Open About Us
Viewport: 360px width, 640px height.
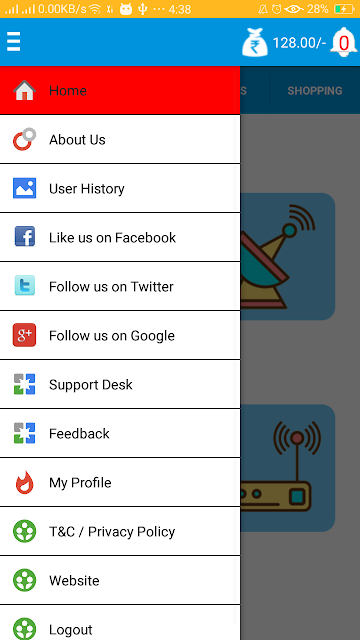click(x=120, y=139)
